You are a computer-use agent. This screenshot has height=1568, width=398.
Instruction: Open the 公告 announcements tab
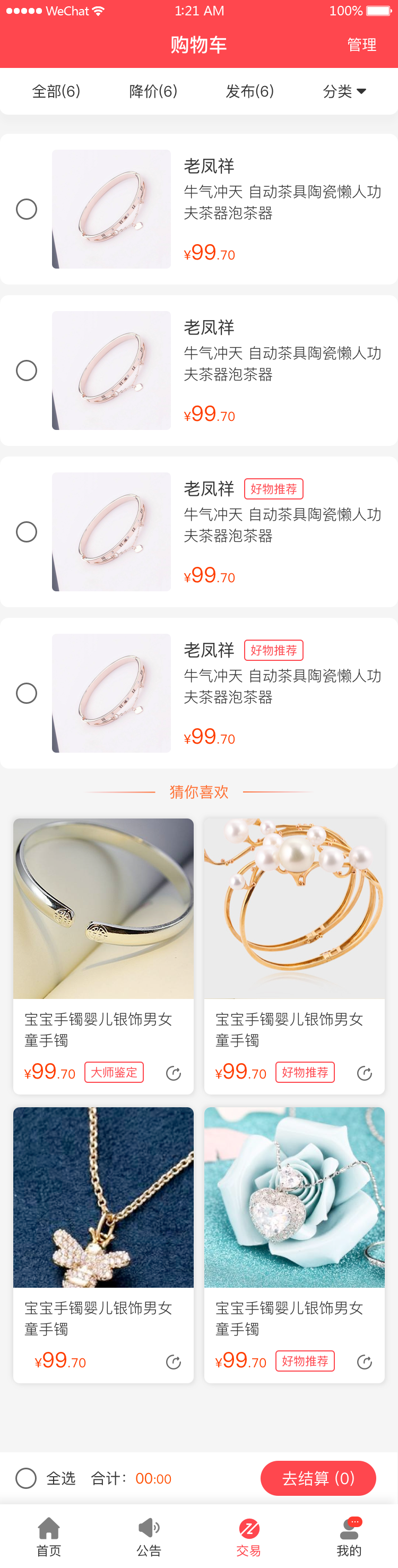[x=149, y=1536]
